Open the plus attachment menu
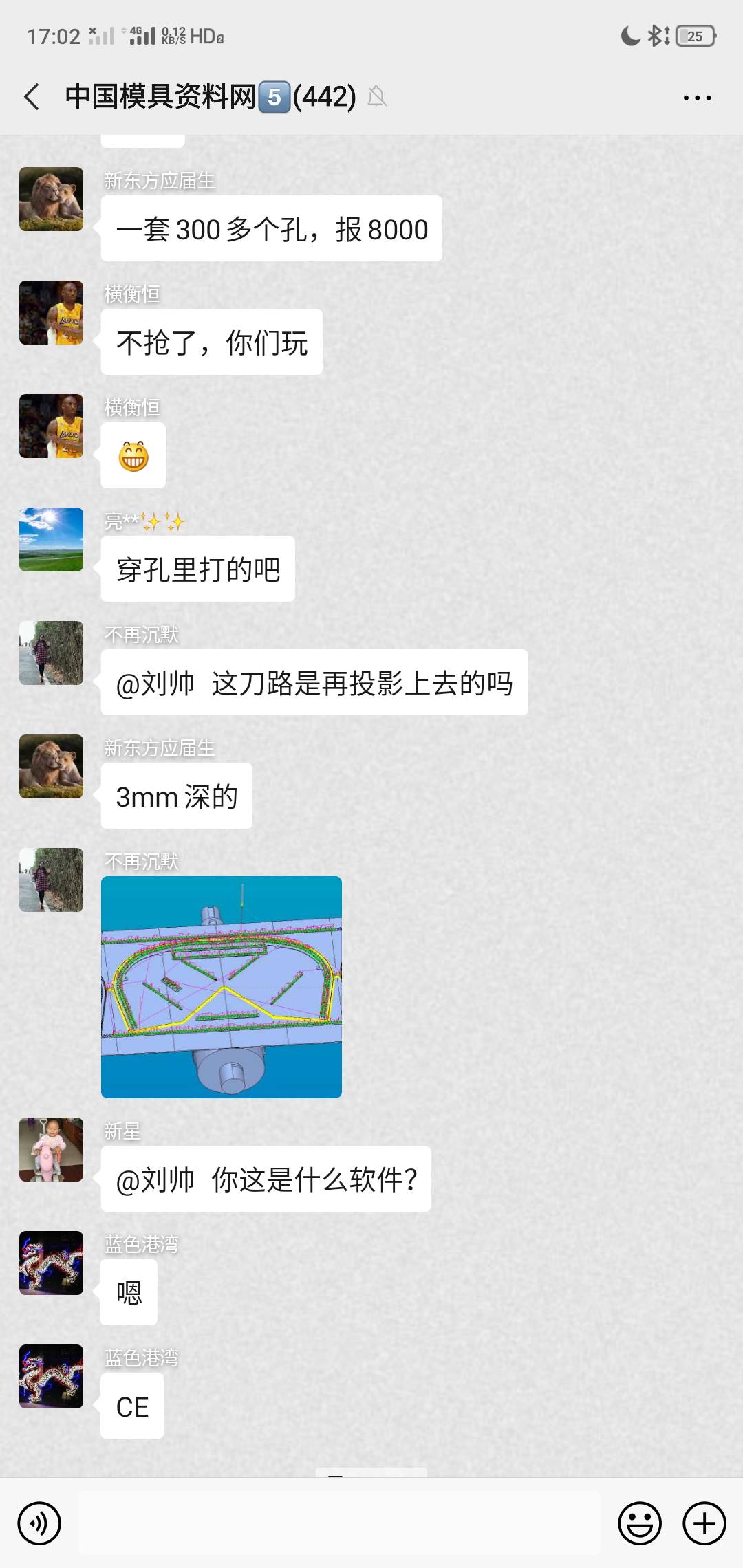The height and width of the screenshot is (1568, 743). click(704, 1523)
